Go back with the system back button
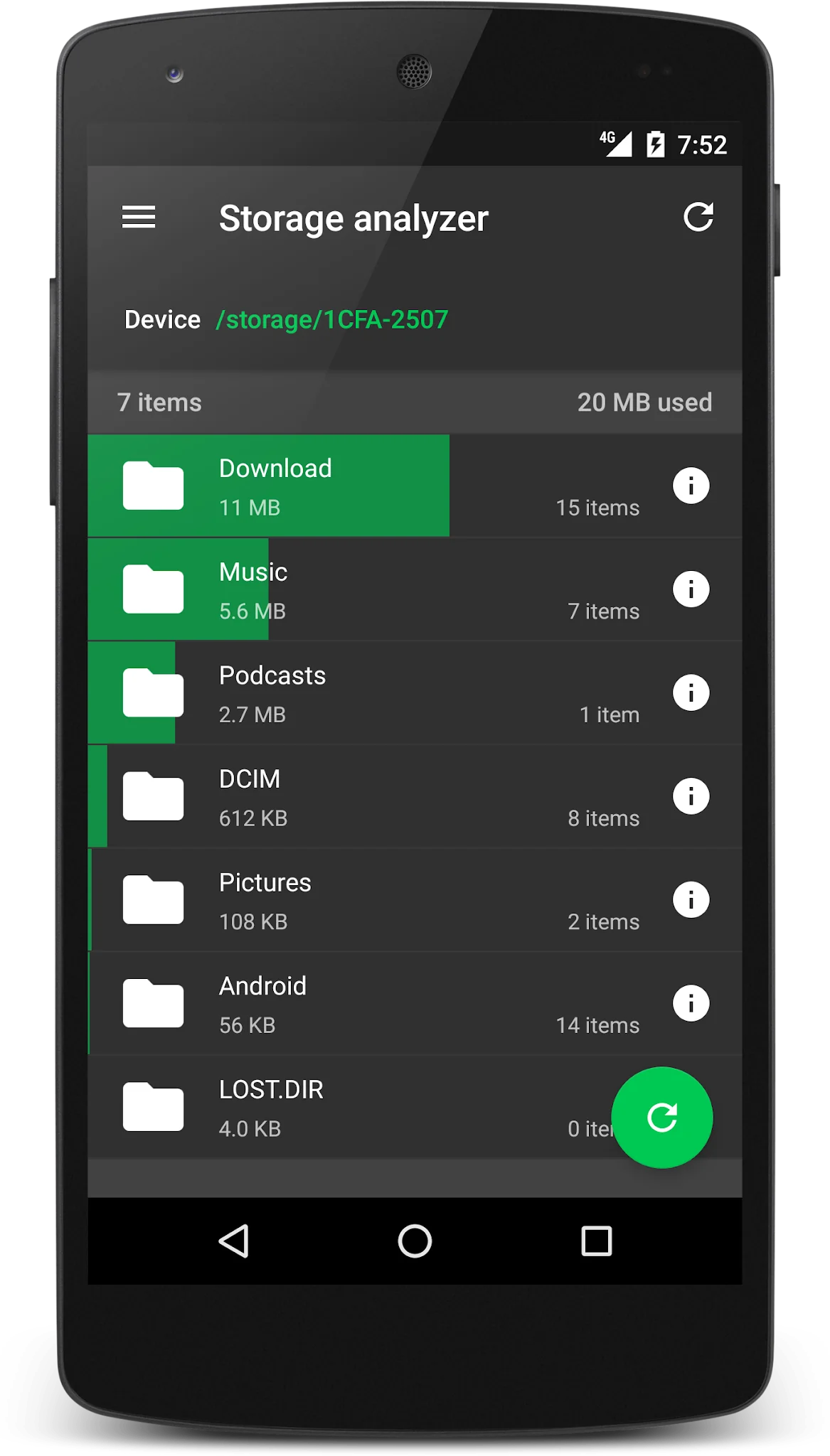This screenshot has height=1456, width=830. [x=234, y=1241]
